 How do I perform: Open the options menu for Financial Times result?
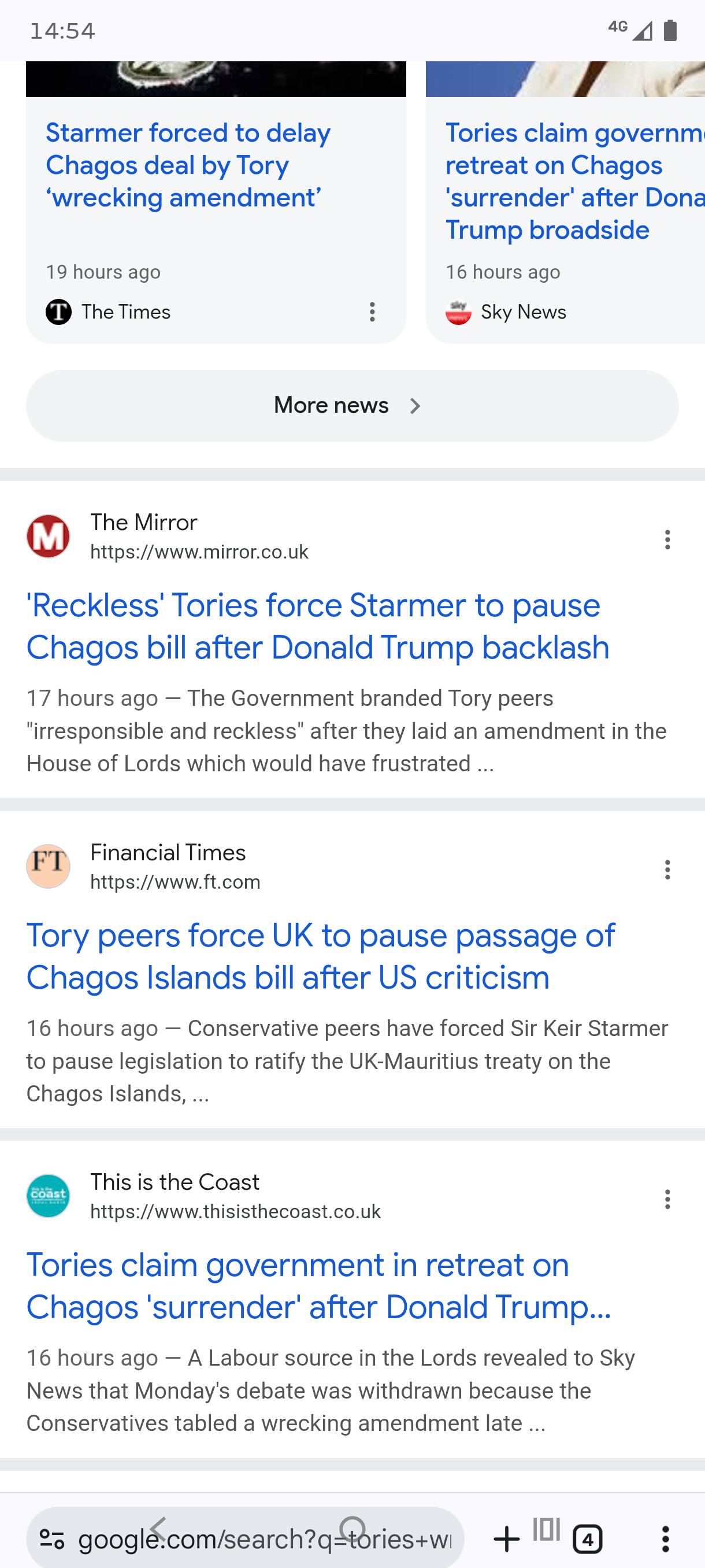[x=667, y=869]
